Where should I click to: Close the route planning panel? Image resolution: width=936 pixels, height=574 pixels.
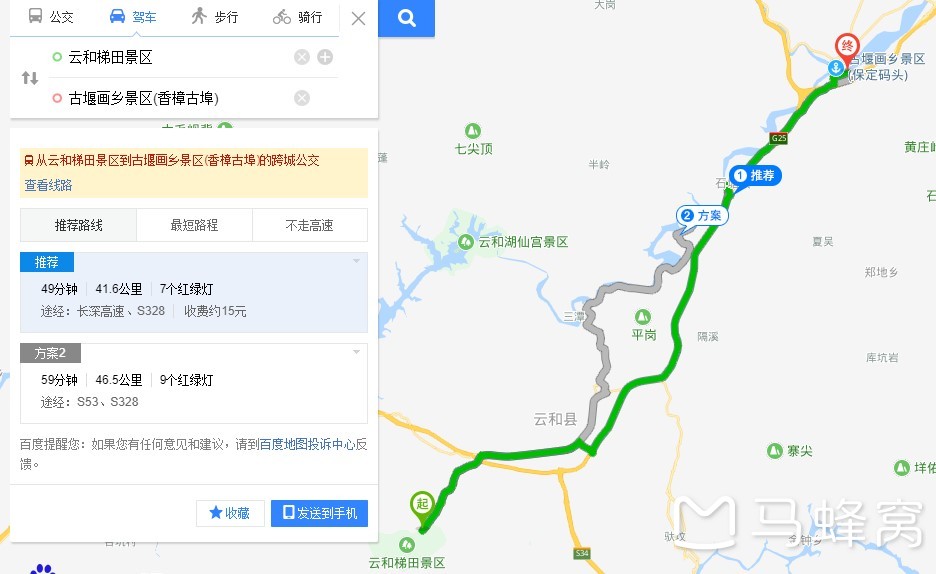pyautogui.click(x=358, y=18)
